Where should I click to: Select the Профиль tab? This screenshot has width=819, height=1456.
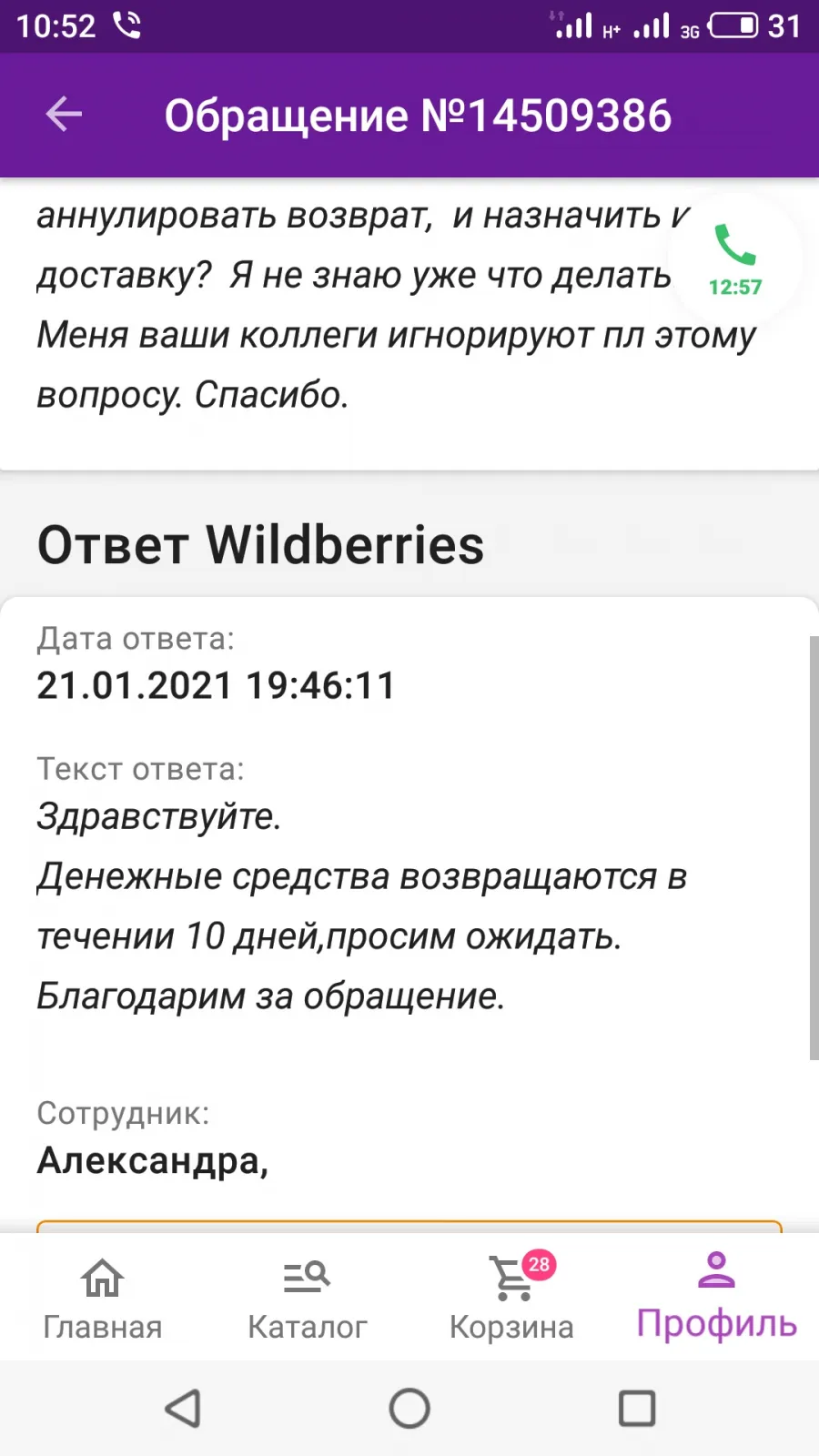coord(717,1297)
